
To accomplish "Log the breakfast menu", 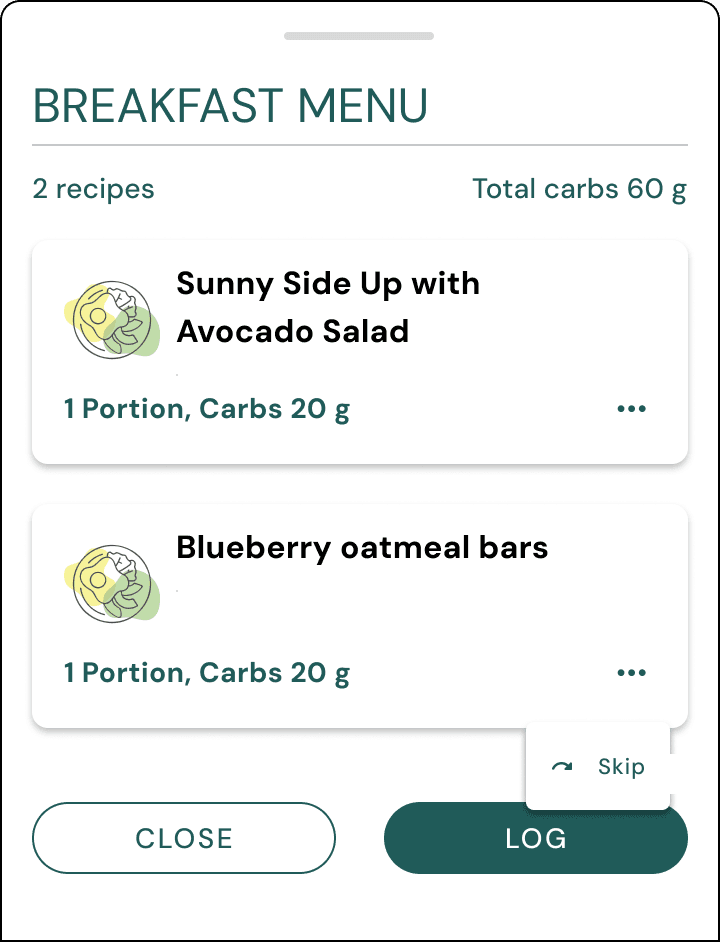I will [535, 838].
